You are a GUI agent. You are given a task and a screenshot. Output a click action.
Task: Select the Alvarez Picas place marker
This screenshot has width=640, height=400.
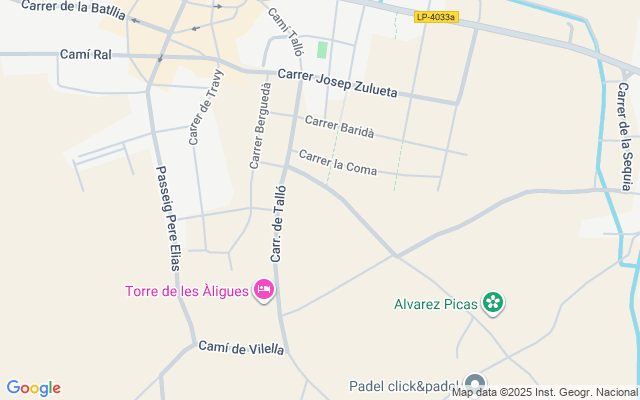click(x=492, y=302)
